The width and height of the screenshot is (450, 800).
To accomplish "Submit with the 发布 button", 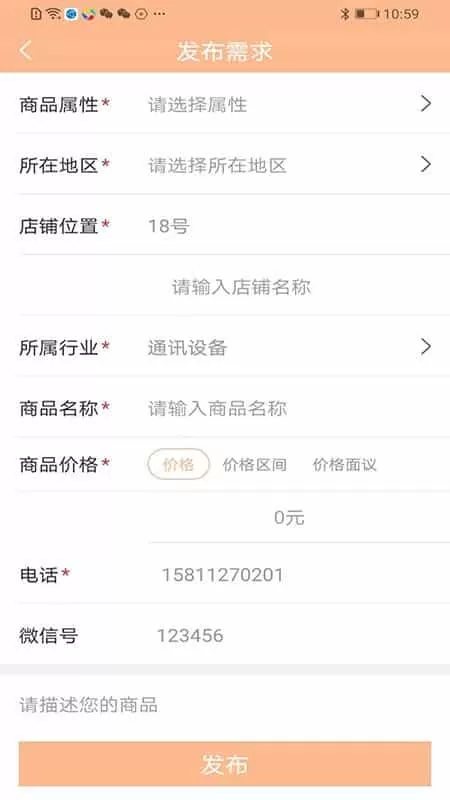I will (x=225, y=764).
